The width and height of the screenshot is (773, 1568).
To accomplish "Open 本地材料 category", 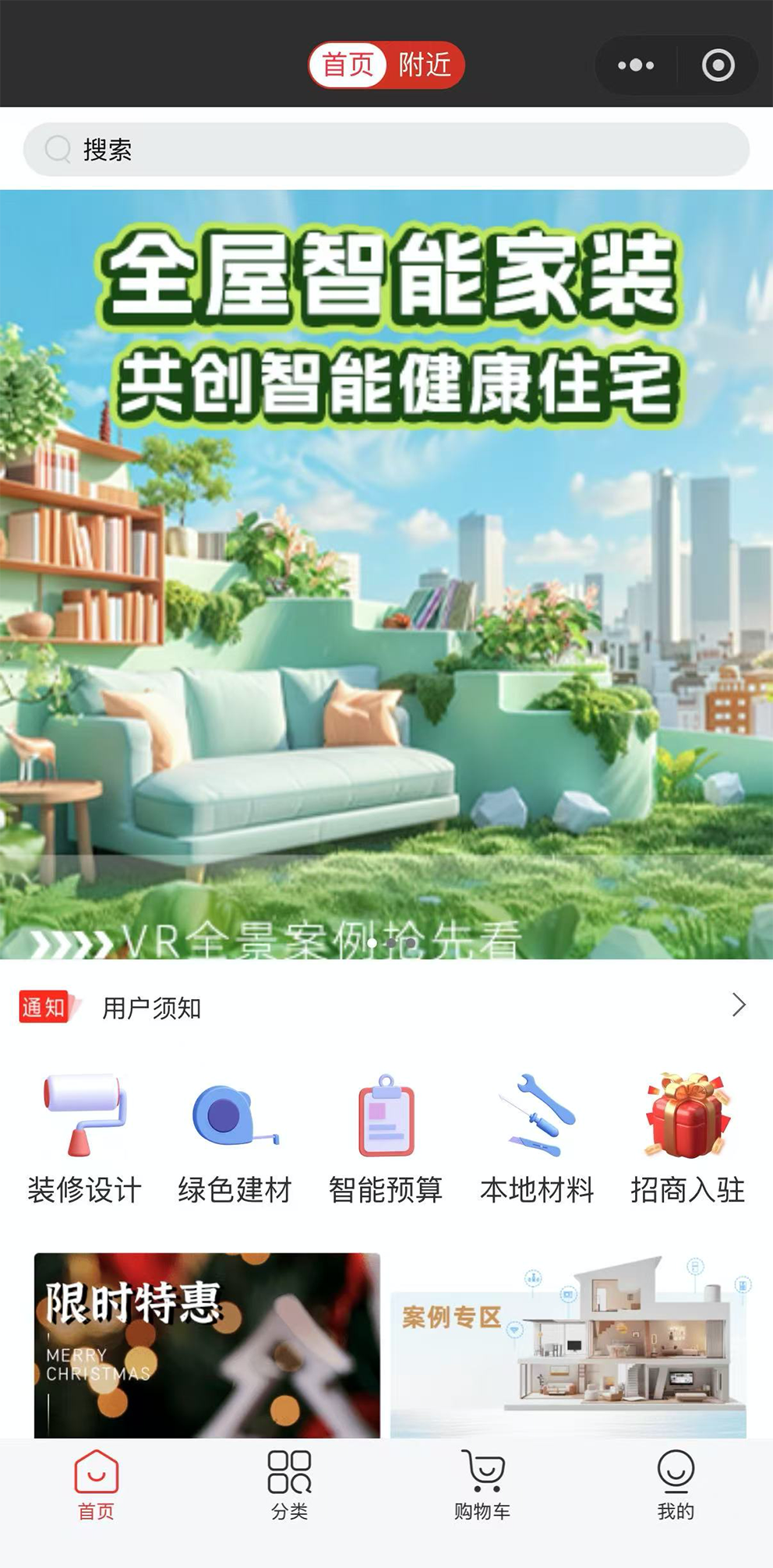I will point(537,1139).
